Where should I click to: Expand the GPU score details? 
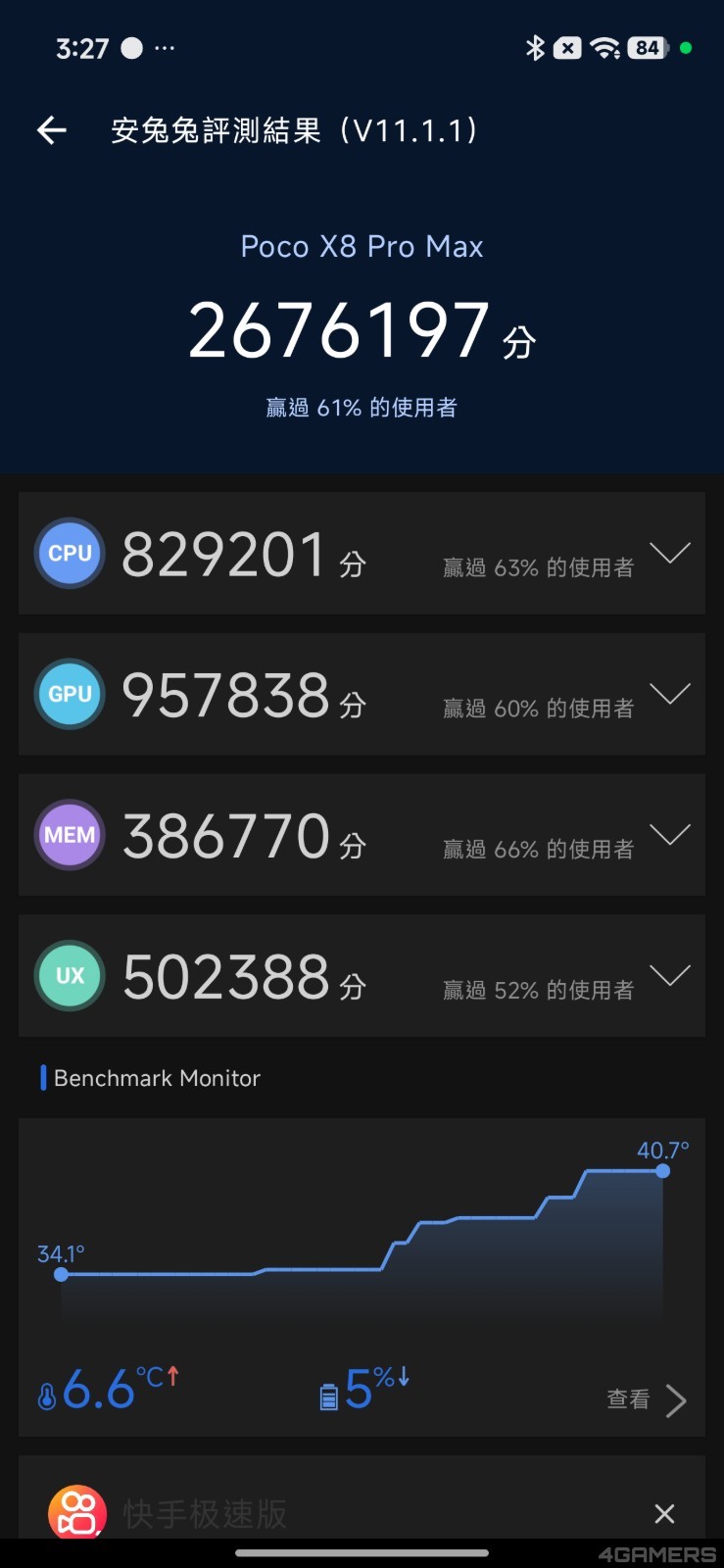(671, 694)
